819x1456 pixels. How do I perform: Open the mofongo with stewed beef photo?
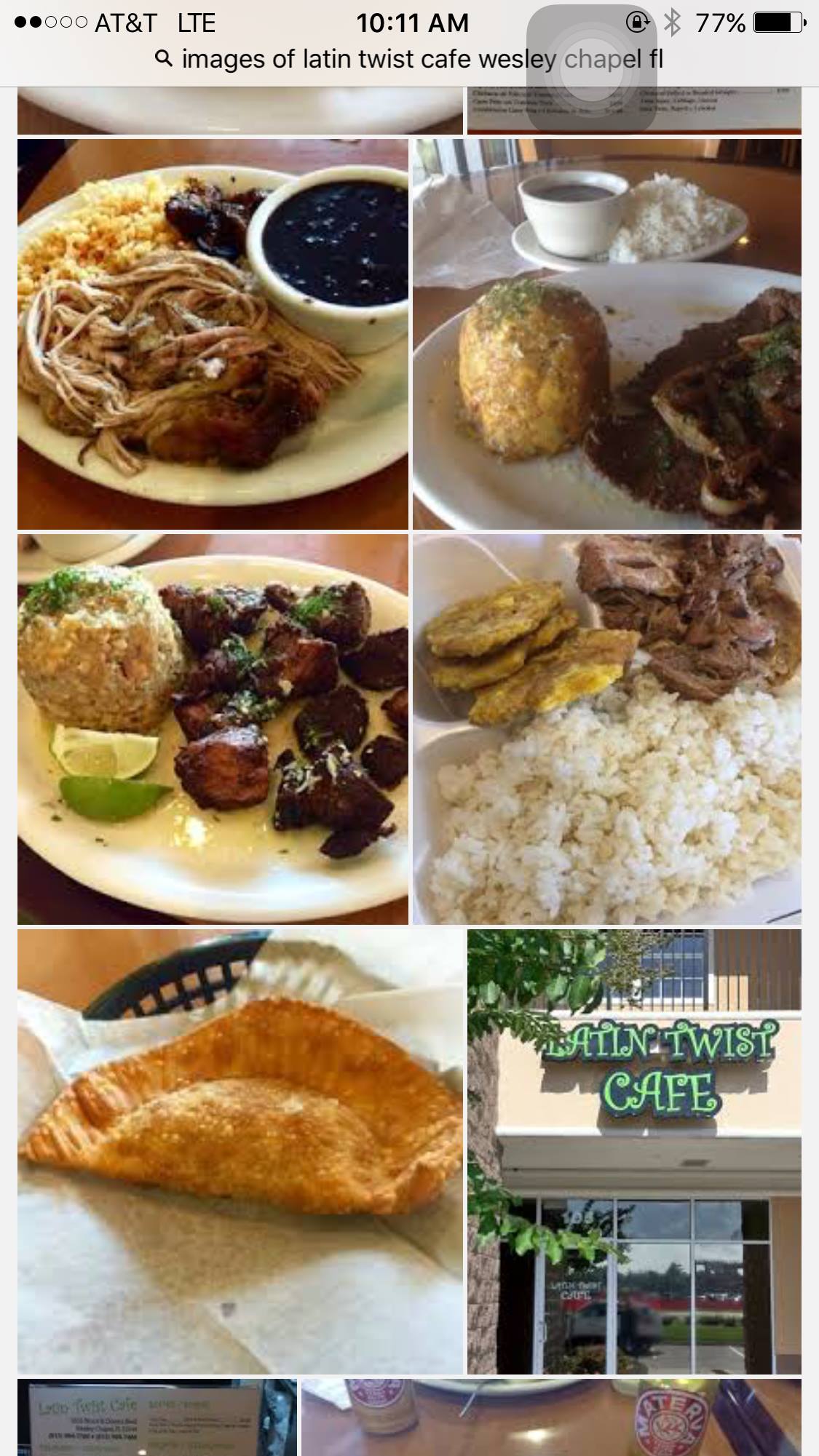point(607,334)
